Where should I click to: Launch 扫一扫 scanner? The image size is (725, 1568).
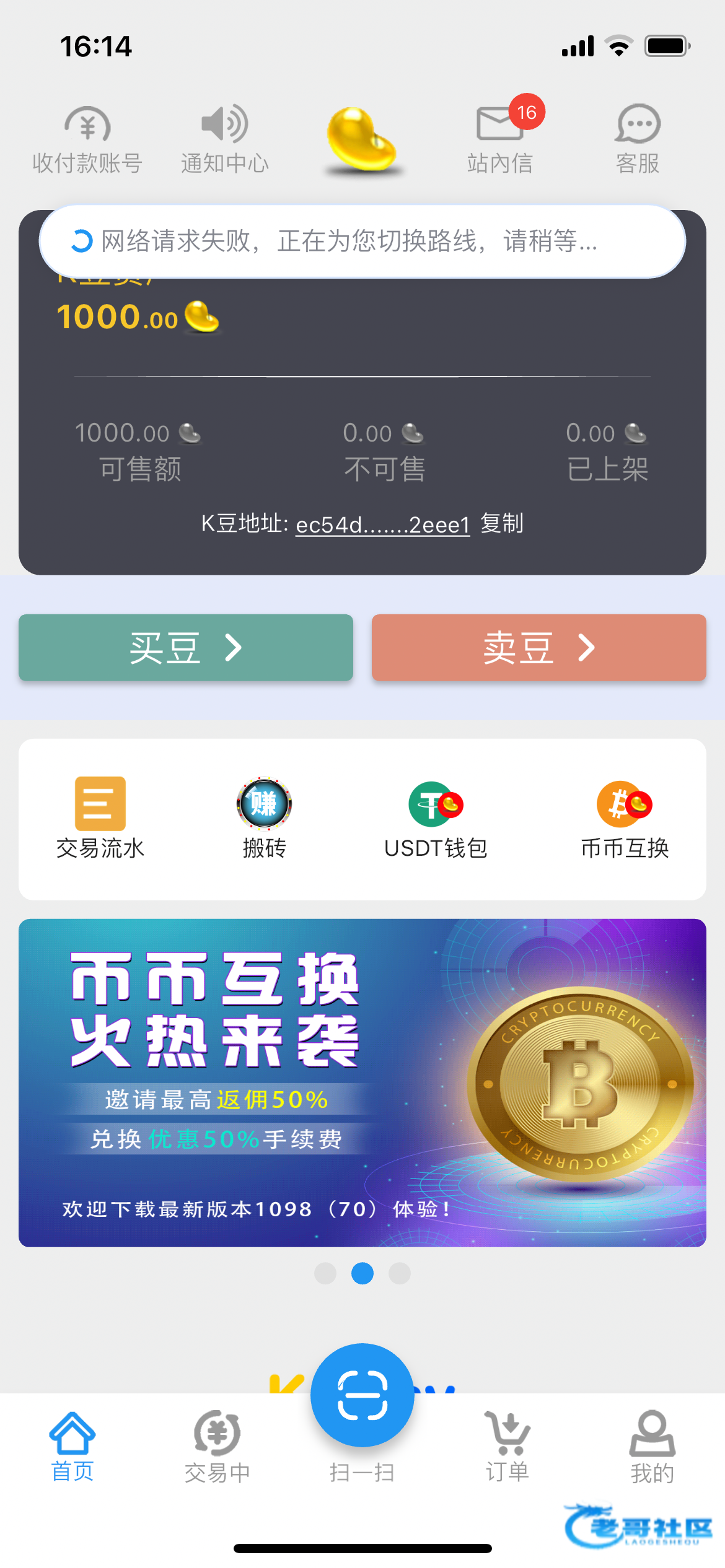tap(362, 1396)
